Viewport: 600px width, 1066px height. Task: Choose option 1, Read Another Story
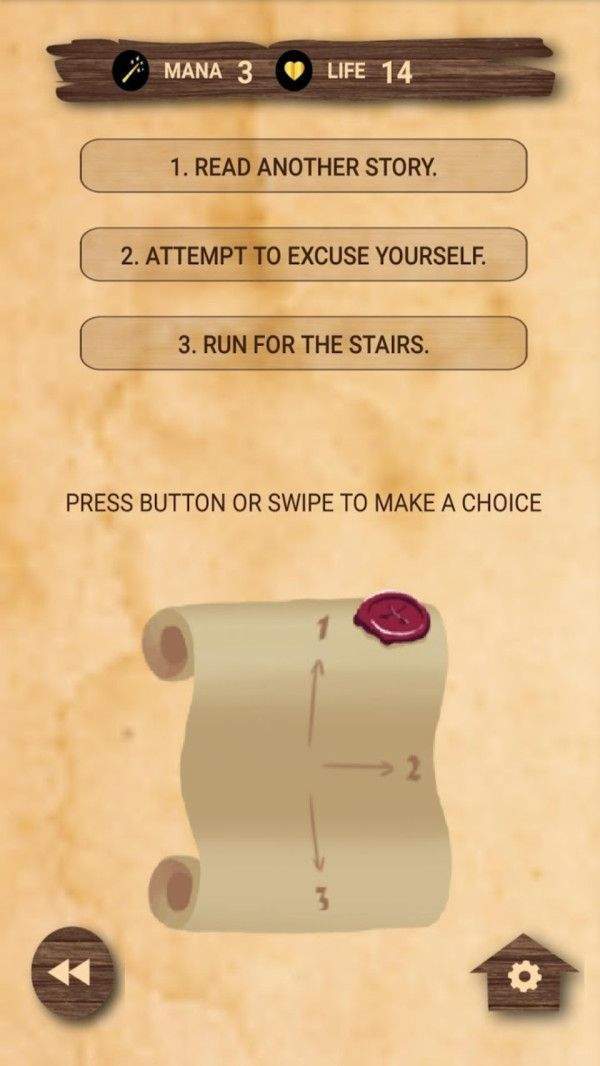(x=303, y=166)
